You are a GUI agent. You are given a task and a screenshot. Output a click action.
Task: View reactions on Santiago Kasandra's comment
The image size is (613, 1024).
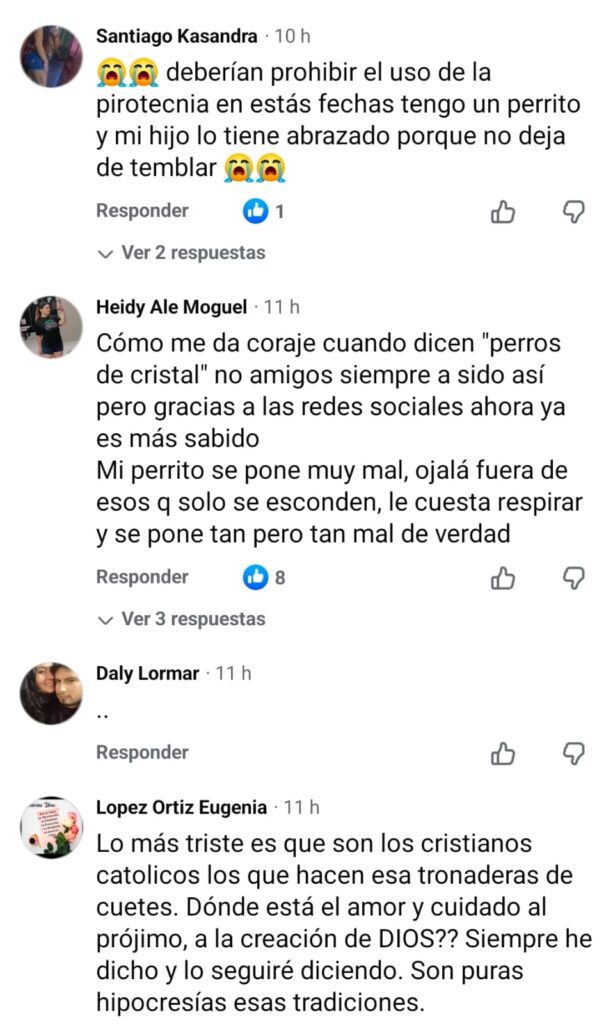[x=265, y=211]
